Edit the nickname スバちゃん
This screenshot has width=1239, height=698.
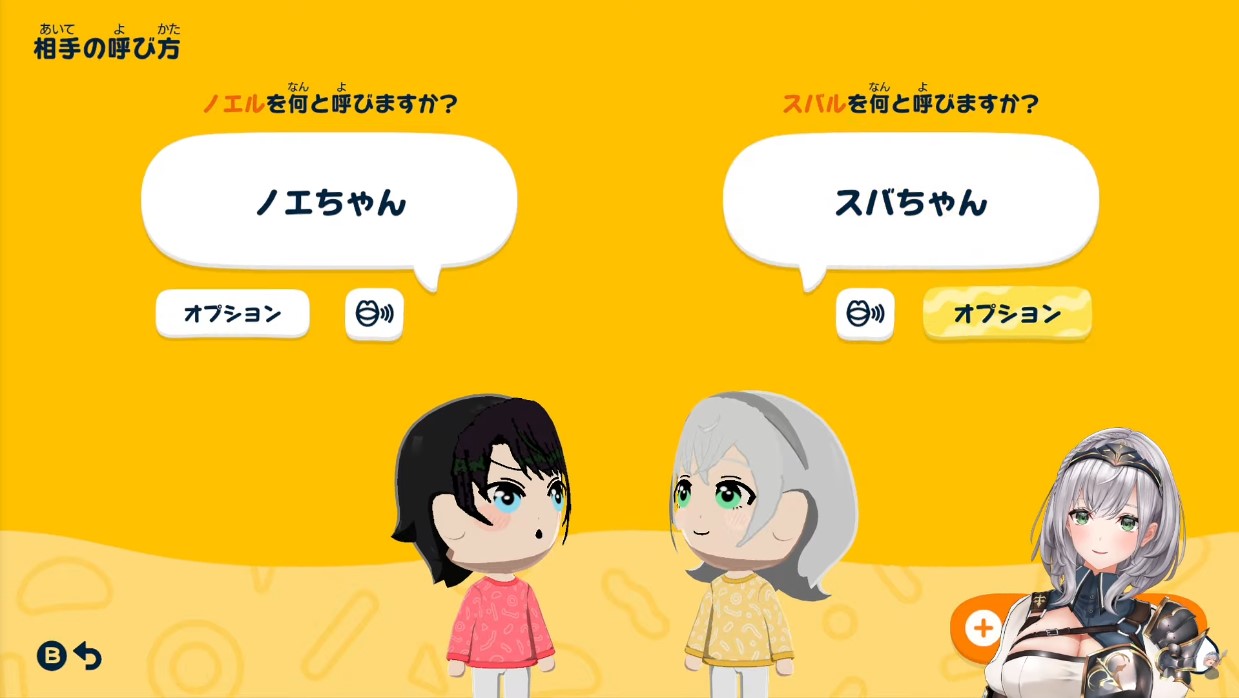coord(911,201)
